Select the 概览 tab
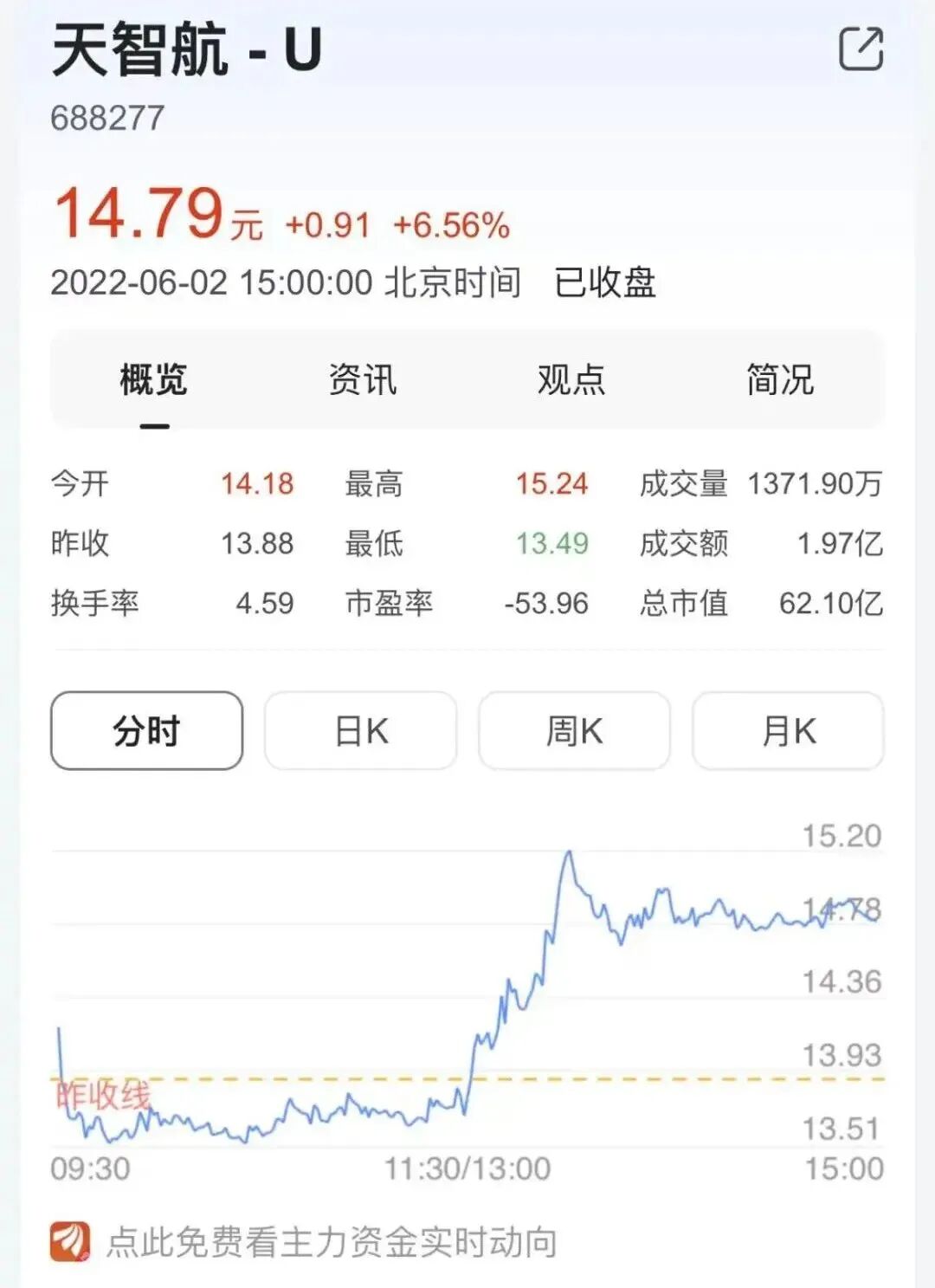 [154, 380]
